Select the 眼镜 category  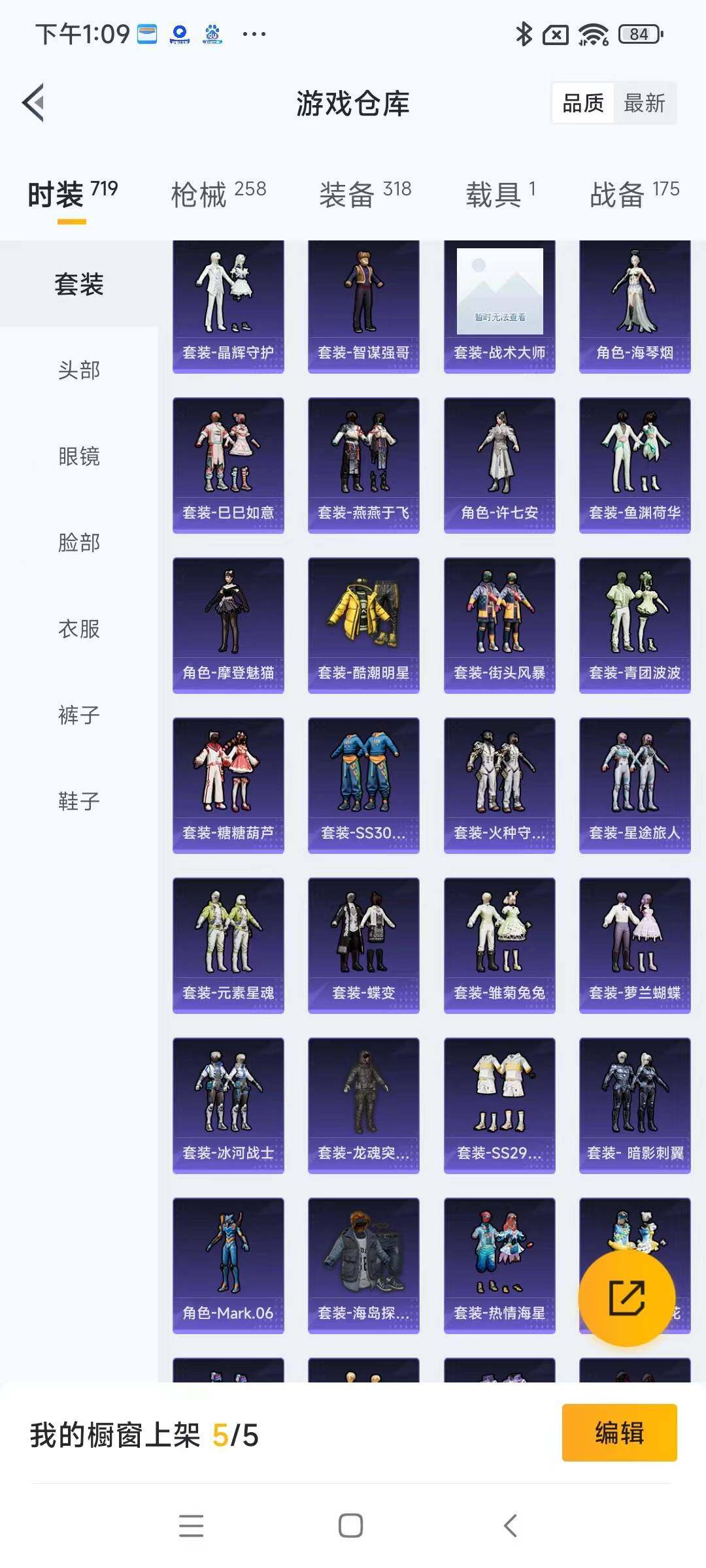(x=78, y=456)
